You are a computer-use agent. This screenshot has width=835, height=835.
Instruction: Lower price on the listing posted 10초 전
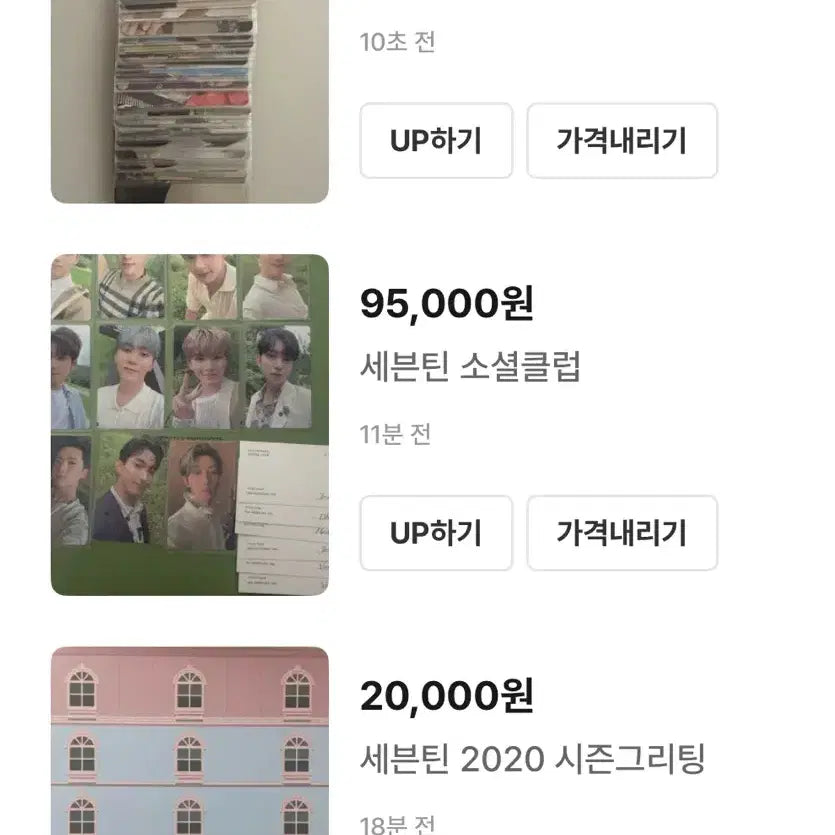pos(622,141)
